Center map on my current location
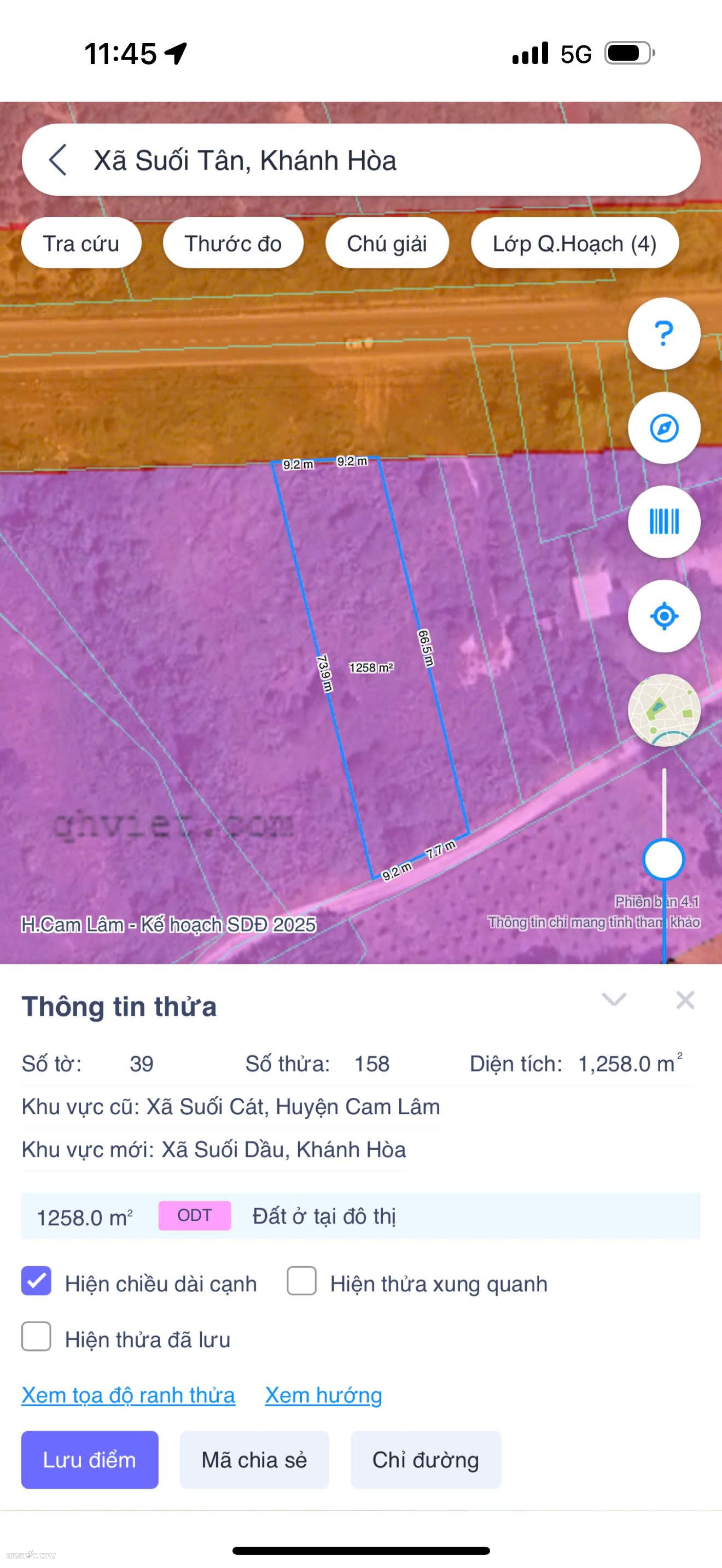The height and width of the screenshot is (1568, 722). click(x=664, y=616)
